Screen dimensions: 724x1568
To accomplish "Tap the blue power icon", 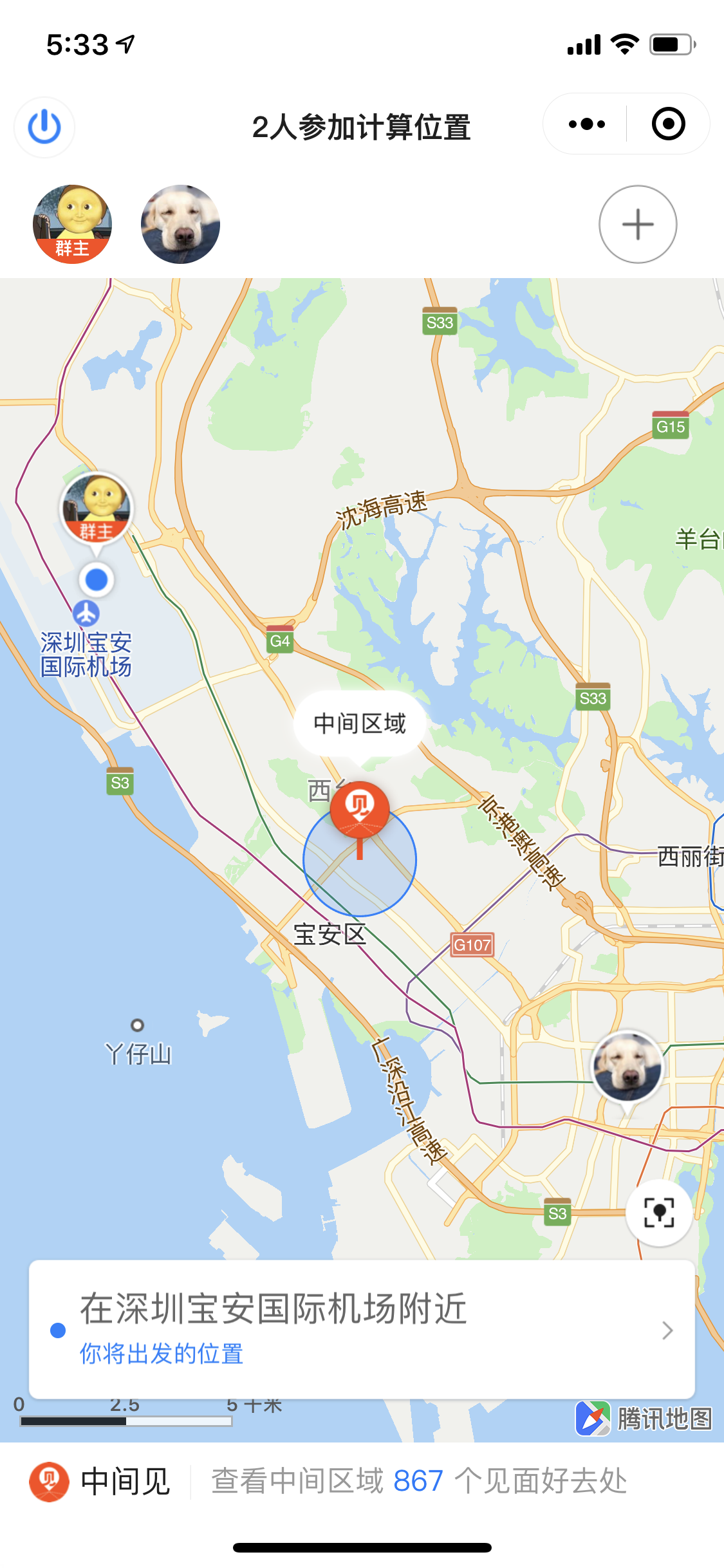I will 44,127.
